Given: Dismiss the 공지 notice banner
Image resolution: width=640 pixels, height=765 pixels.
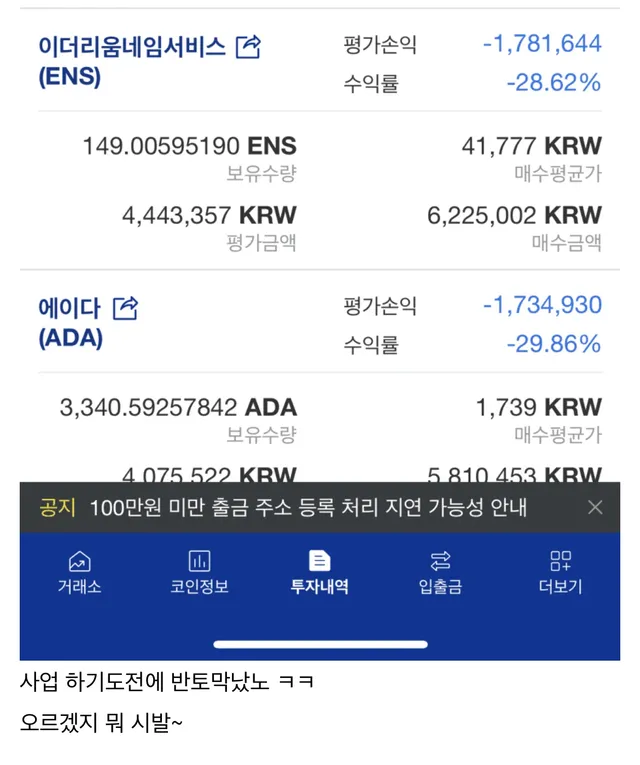Looking at the screenshot, I should (595, 507).
